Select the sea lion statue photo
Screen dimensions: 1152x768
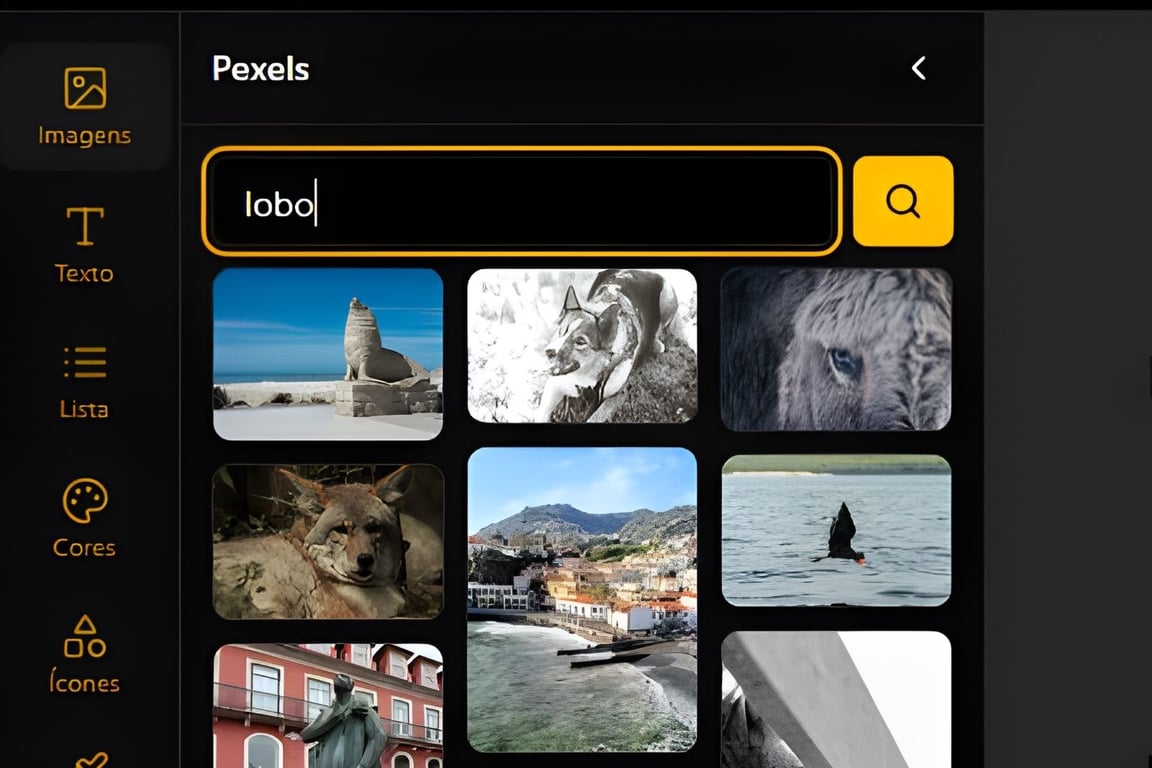coord(328,353)
